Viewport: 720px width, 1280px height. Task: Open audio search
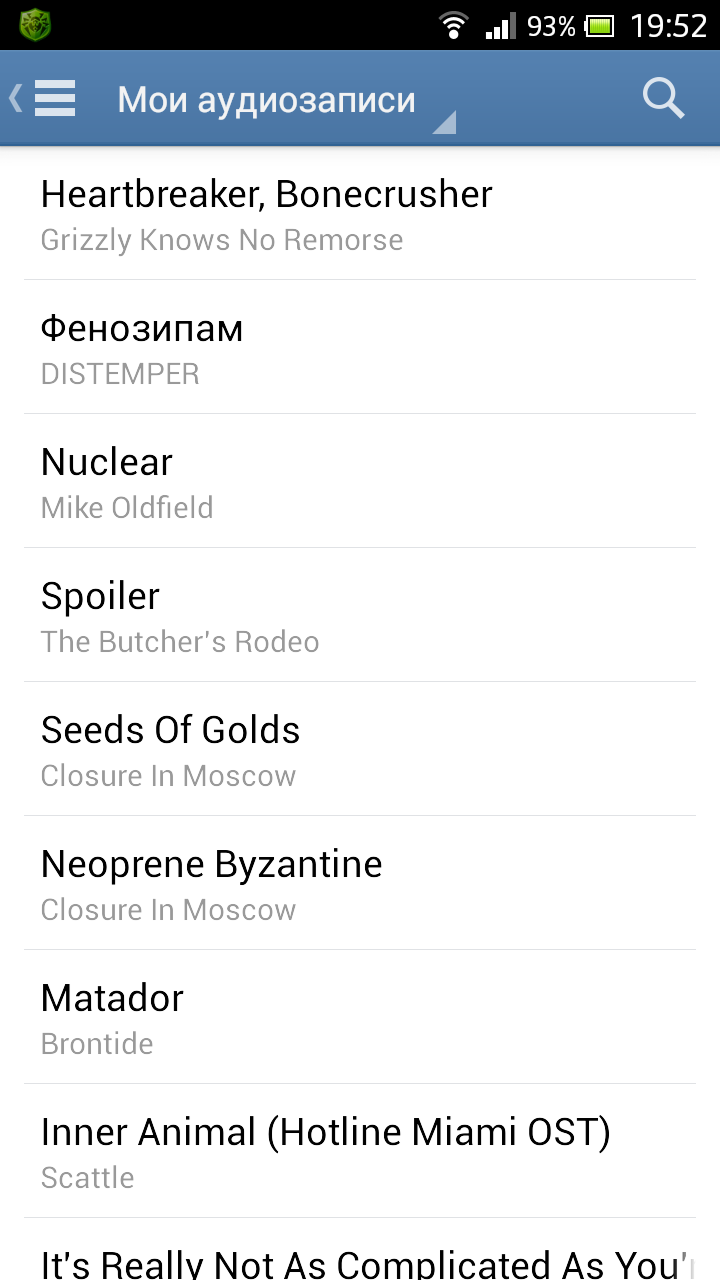point(662,99)
